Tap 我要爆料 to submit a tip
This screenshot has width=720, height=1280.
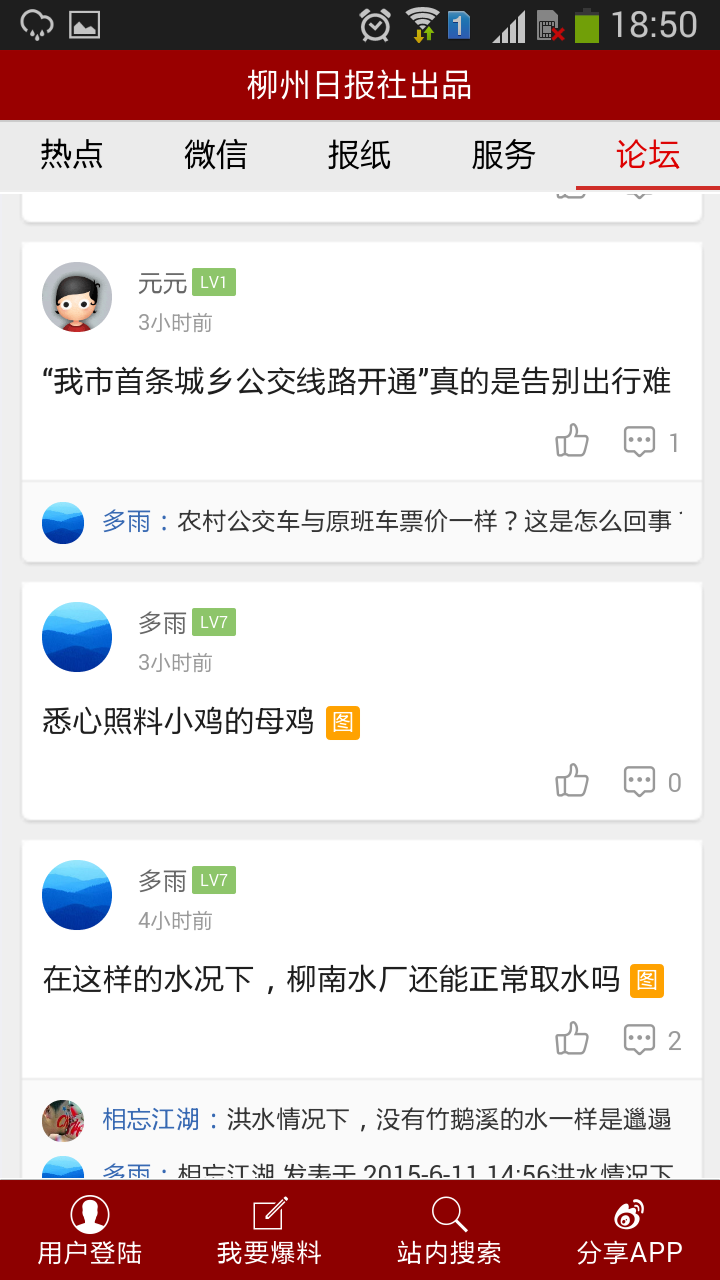(270, 1231)
